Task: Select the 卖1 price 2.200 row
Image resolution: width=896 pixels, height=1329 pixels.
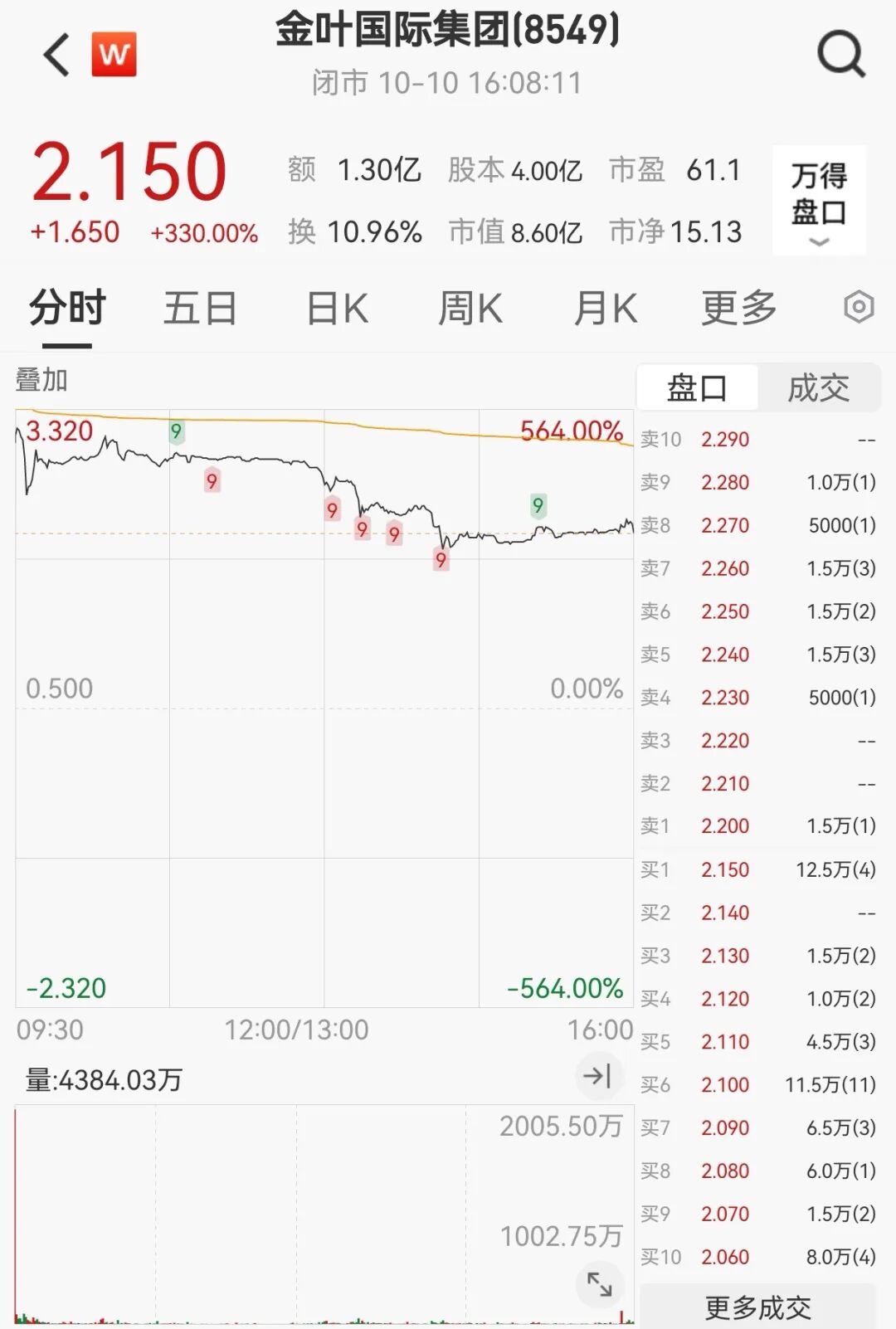Action: tap(757, 826)
